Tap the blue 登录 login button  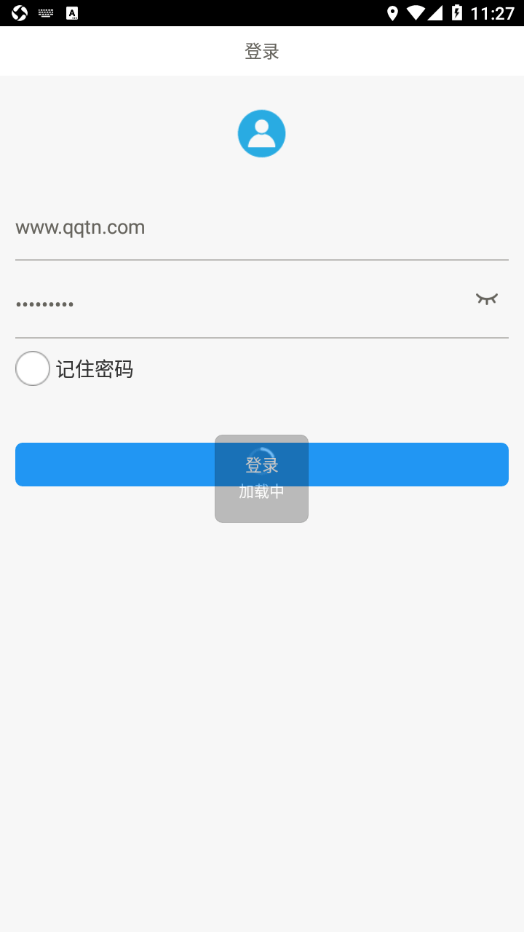[261, 464]
